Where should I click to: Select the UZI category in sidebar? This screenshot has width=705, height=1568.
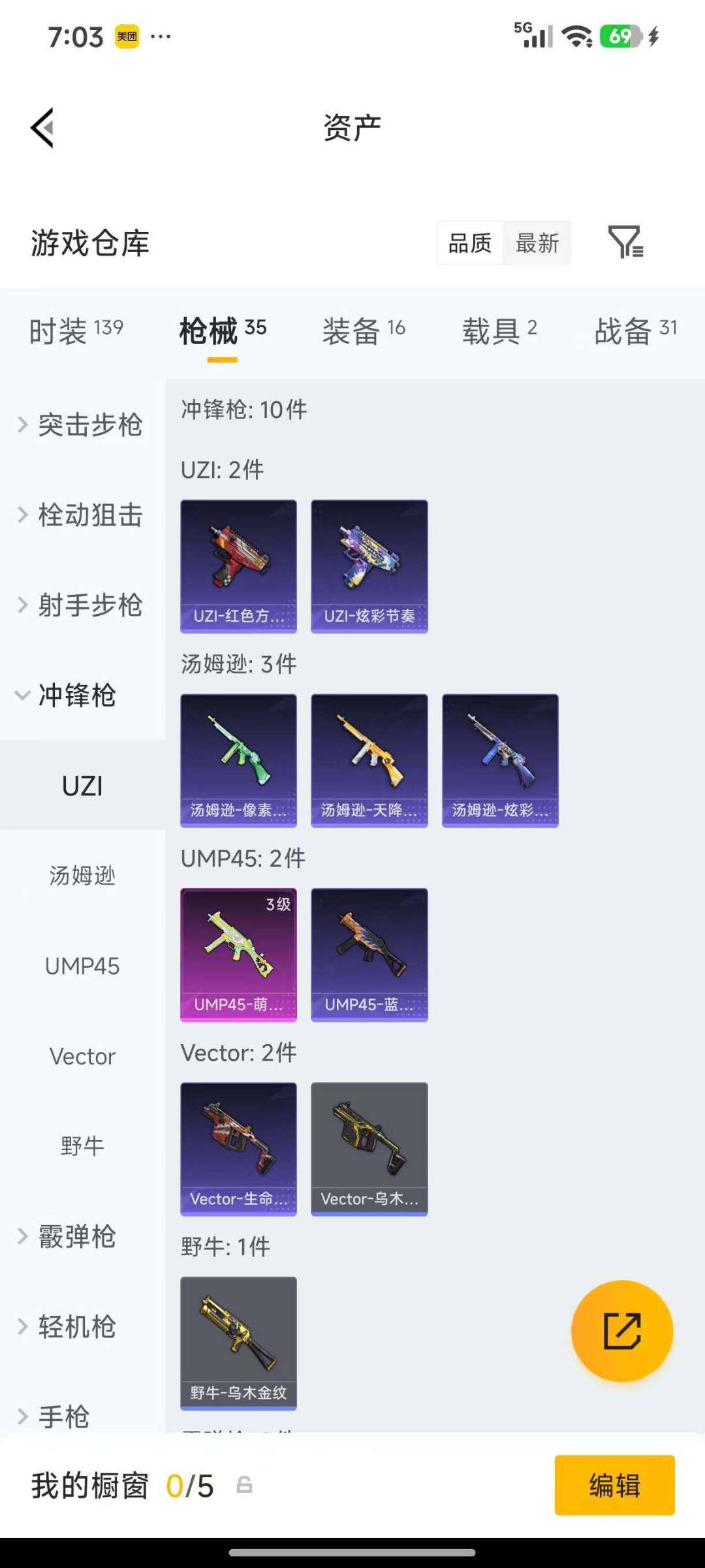click(82, 786)
